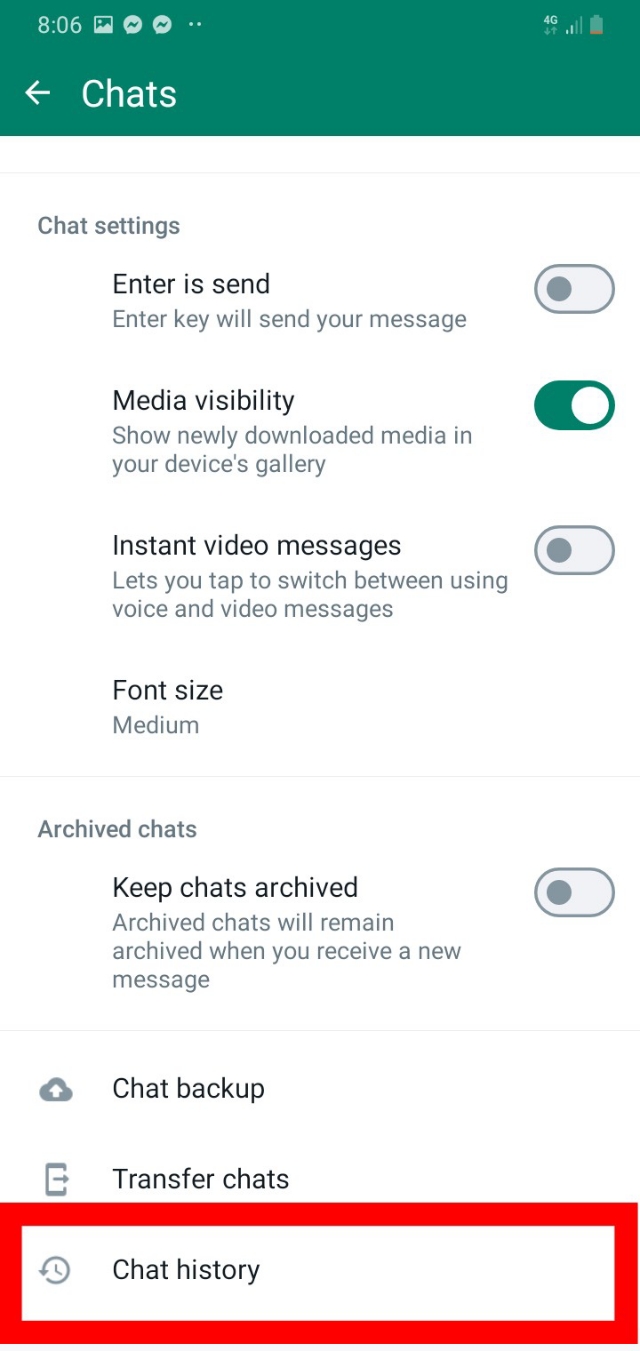Go back from Chats settings
Viewport: 640px width, 1351px height.
click(x=38, y=93)
